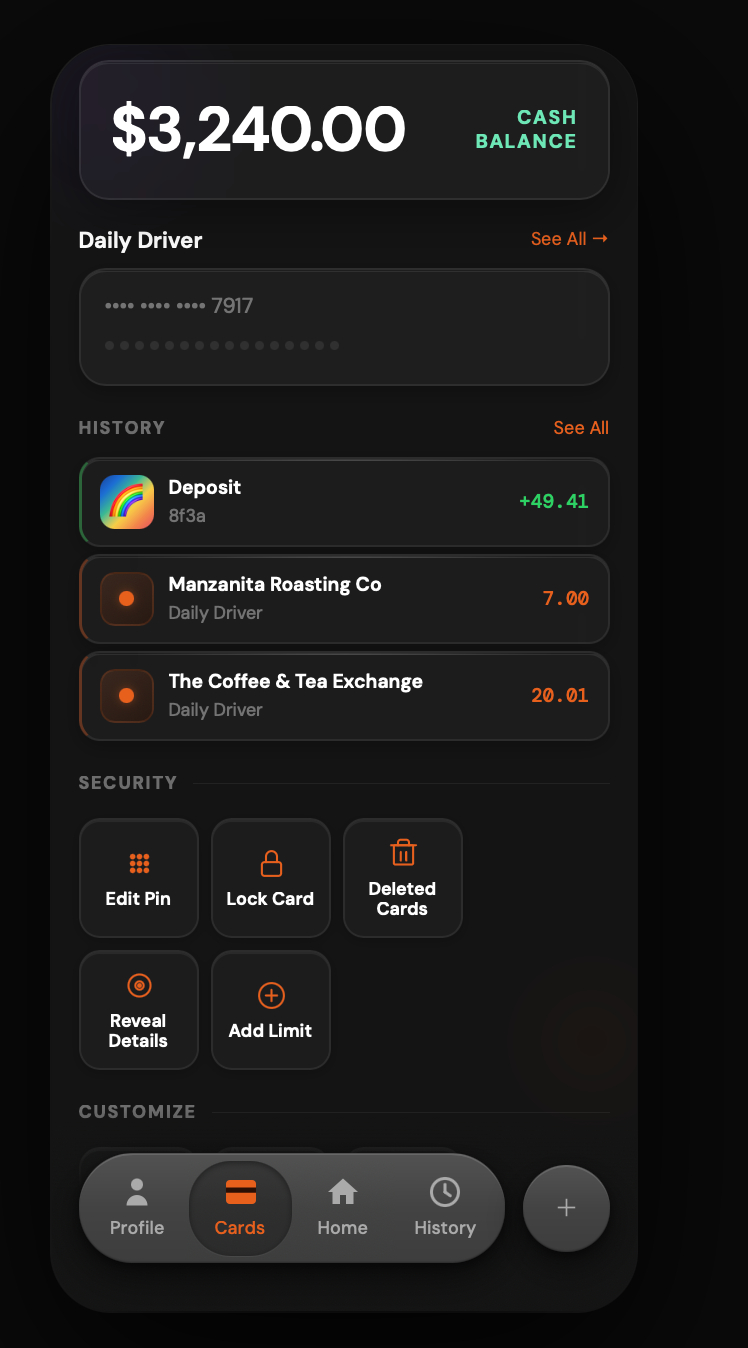
Task: Open the Daily Driver card ending 7917
Action: [344, 327]
